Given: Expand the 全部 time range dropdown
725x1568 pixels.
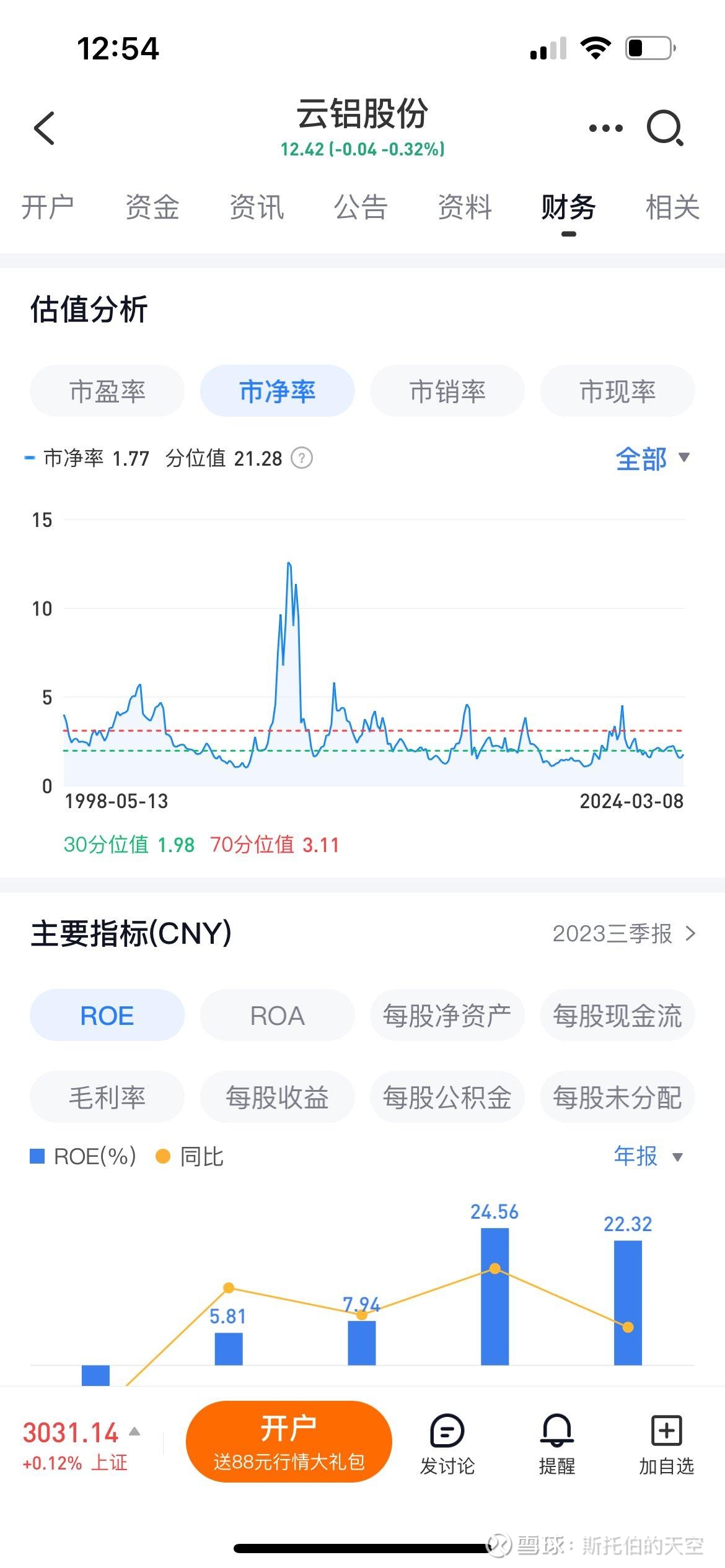Looking at the screenshot, I should point(652,459).
